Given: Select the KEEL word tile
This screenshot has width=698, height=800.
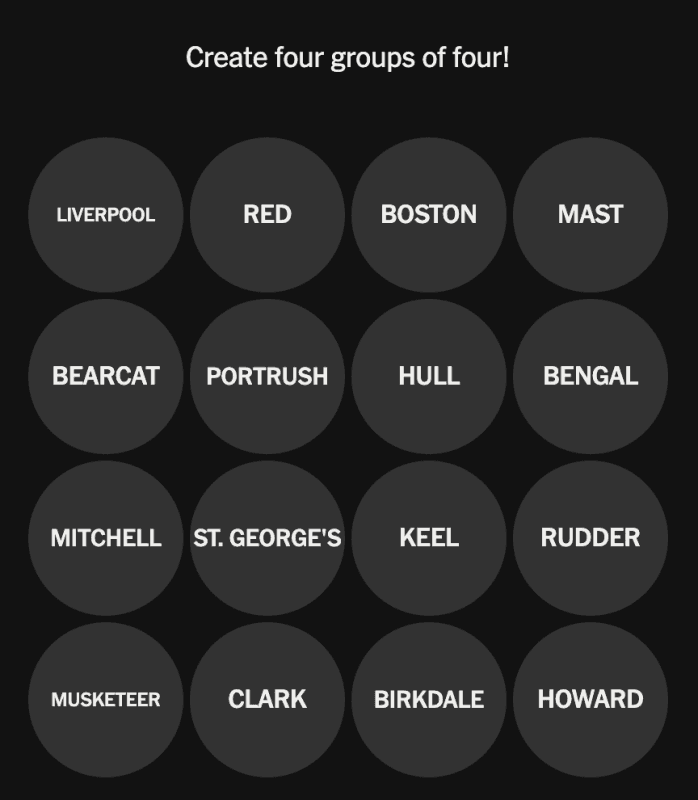Looking at the screenshot, I should [429, 538].
